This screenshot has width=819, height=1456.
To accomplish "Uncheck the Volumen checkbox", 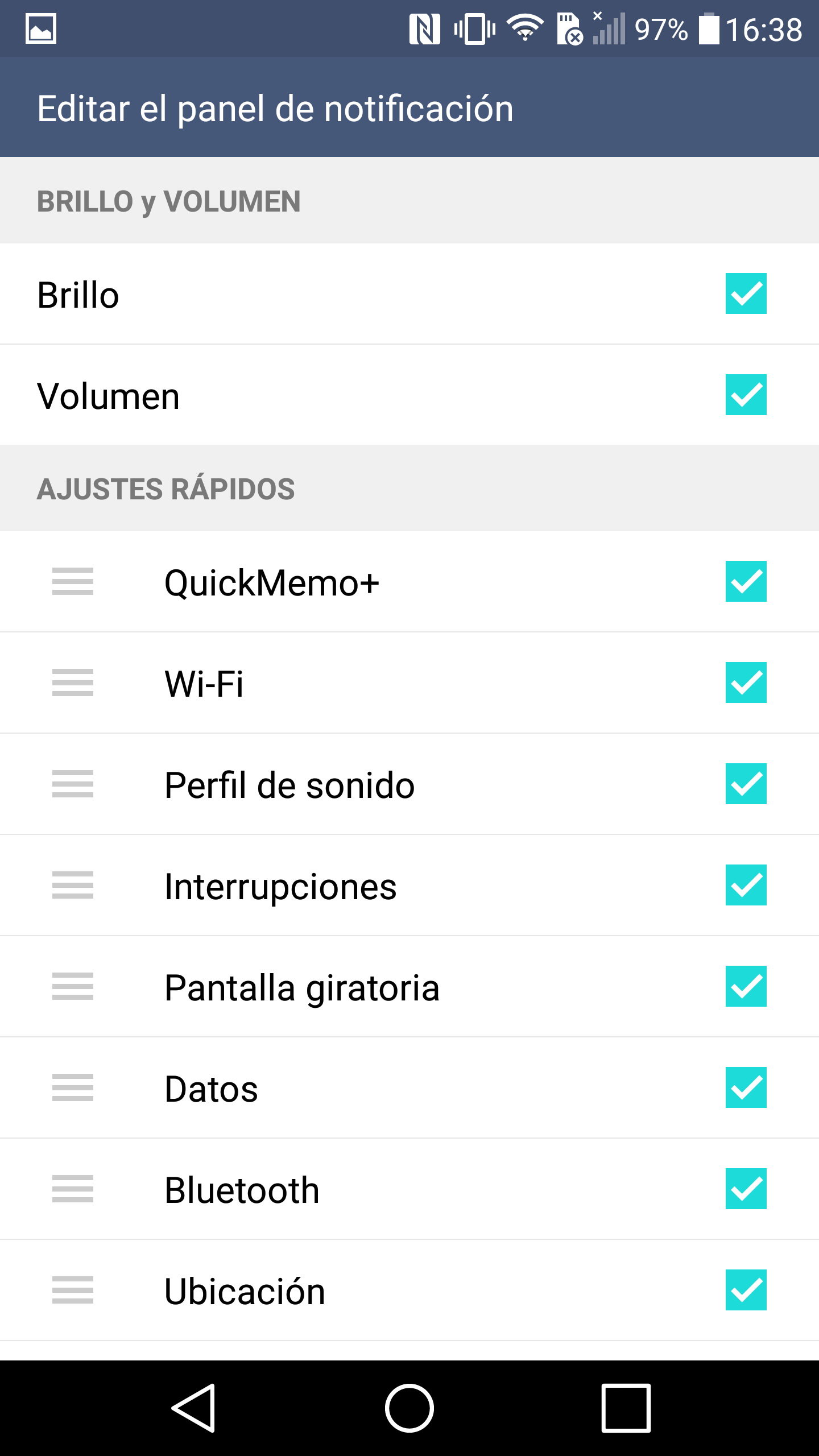I will [x=746, y=395].
